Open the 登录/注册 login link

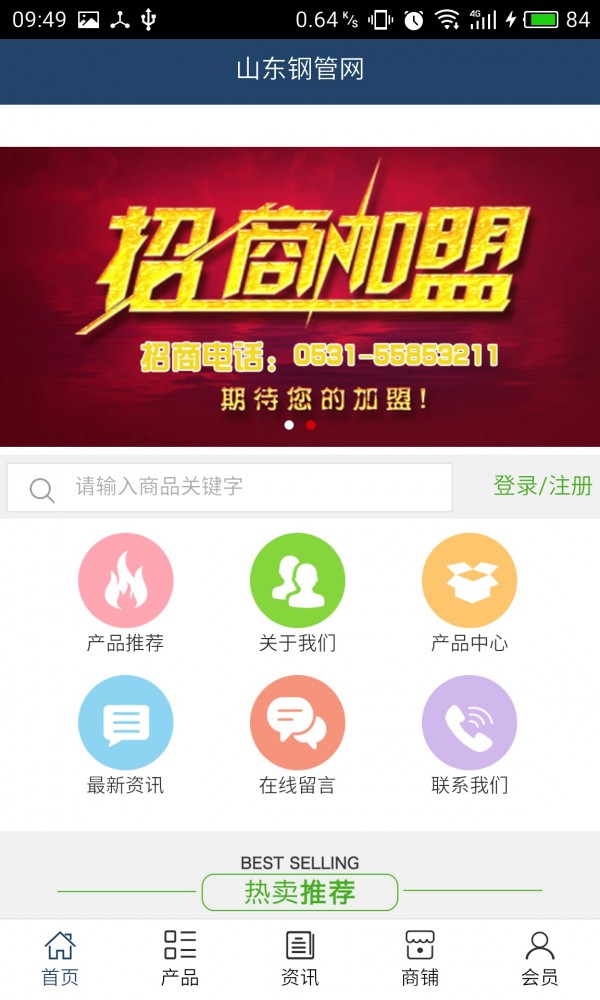point(543,486)
